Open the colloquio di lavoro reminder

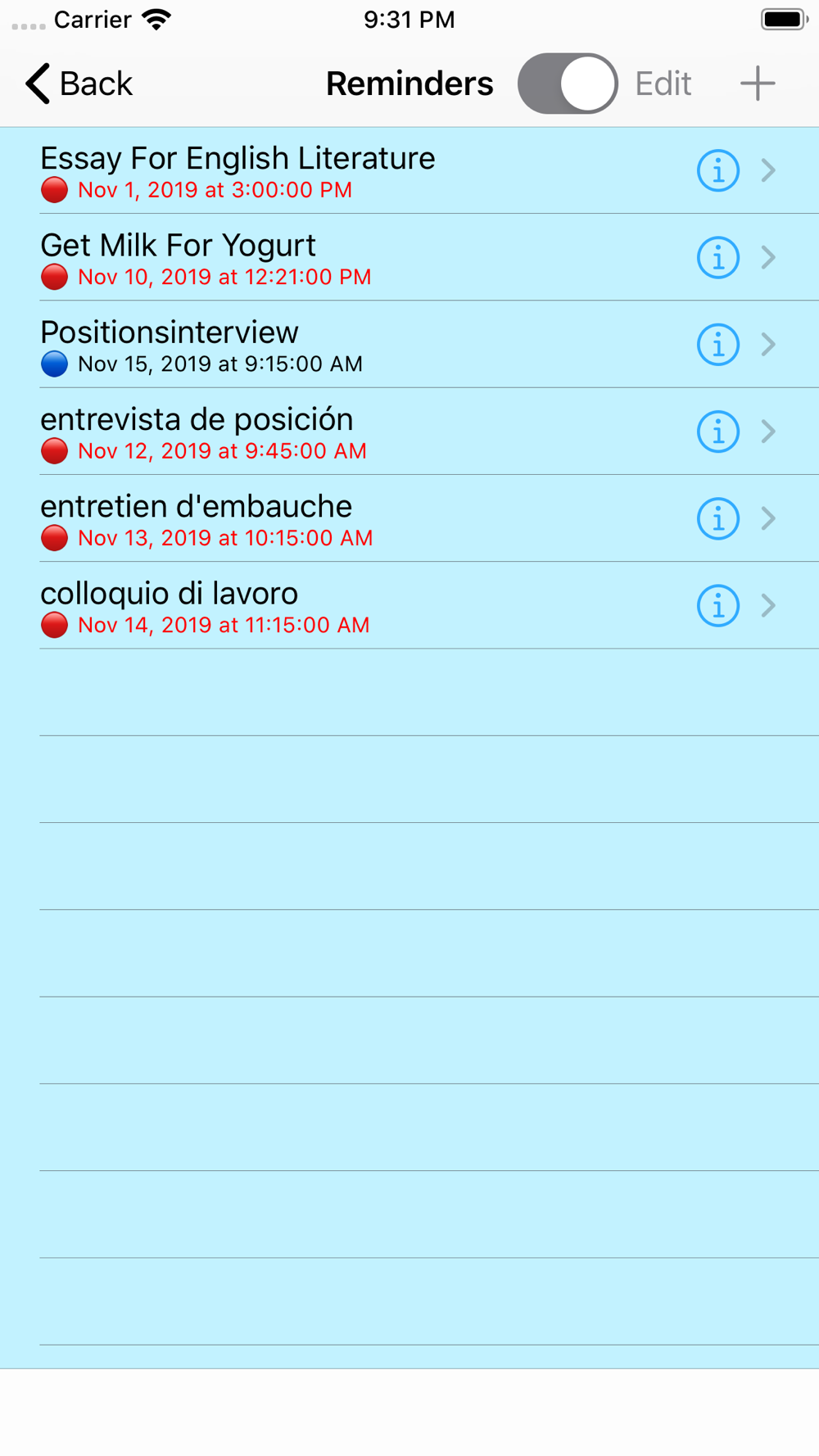tap(328, 606)
